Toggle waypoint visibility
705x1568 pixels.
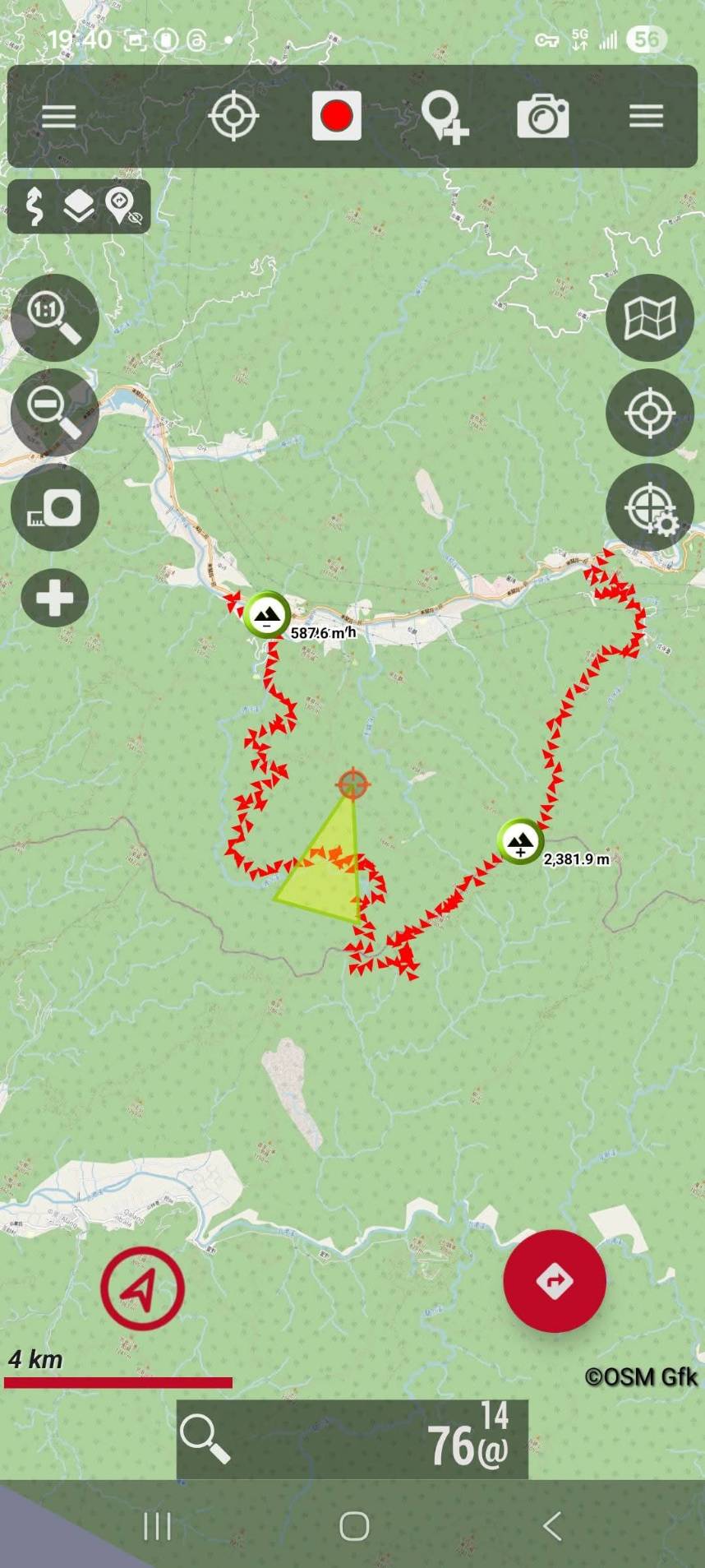122,206
